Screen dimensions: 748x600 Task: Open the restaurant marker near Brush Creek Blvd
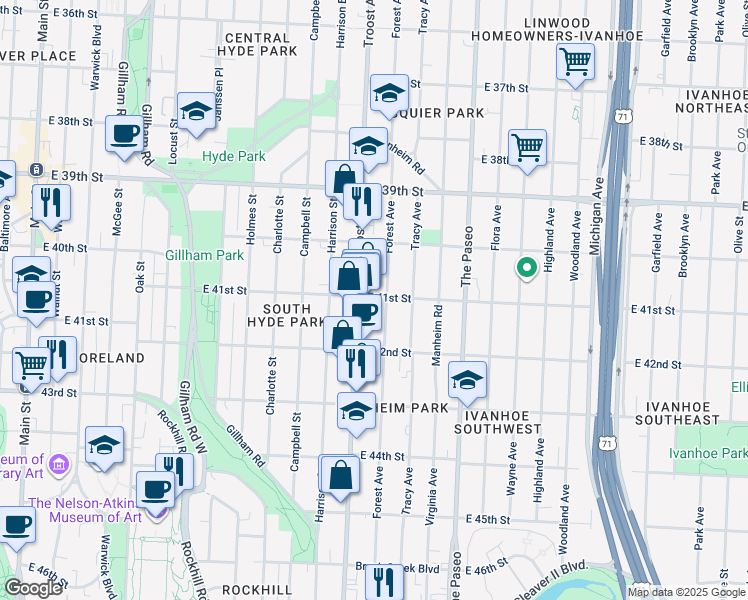385,581
